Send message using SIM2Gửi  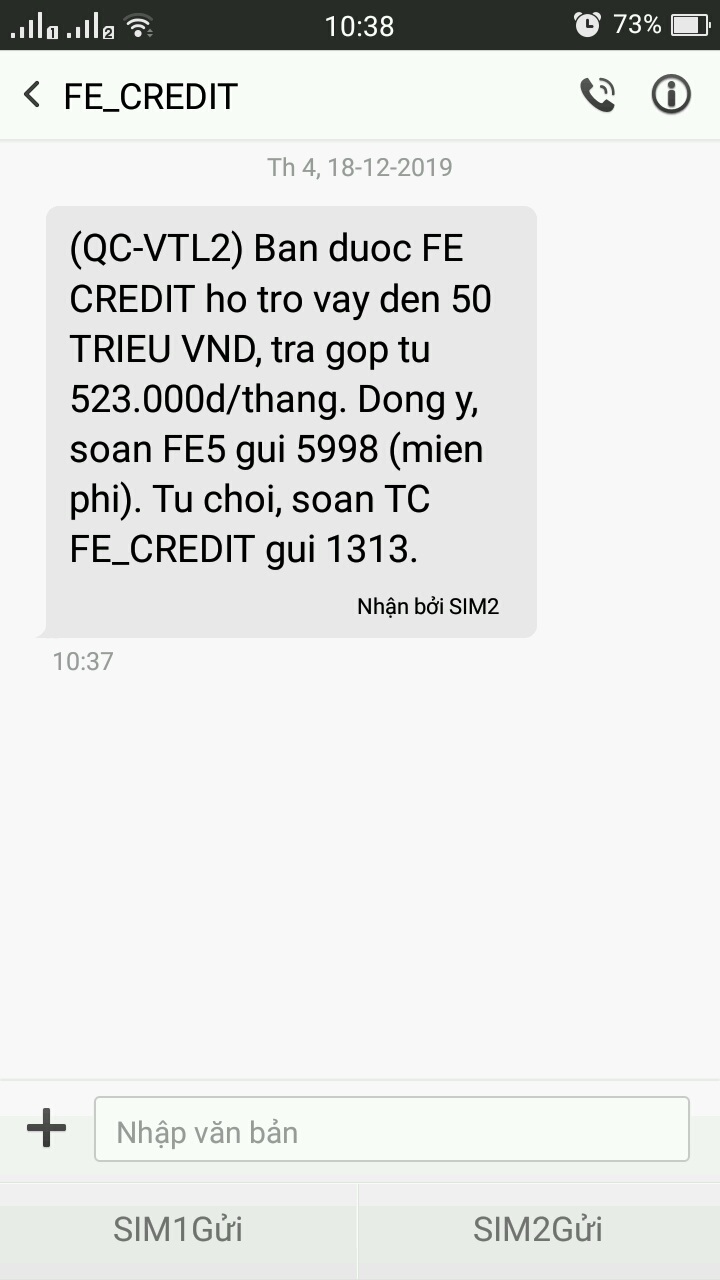538,1229
